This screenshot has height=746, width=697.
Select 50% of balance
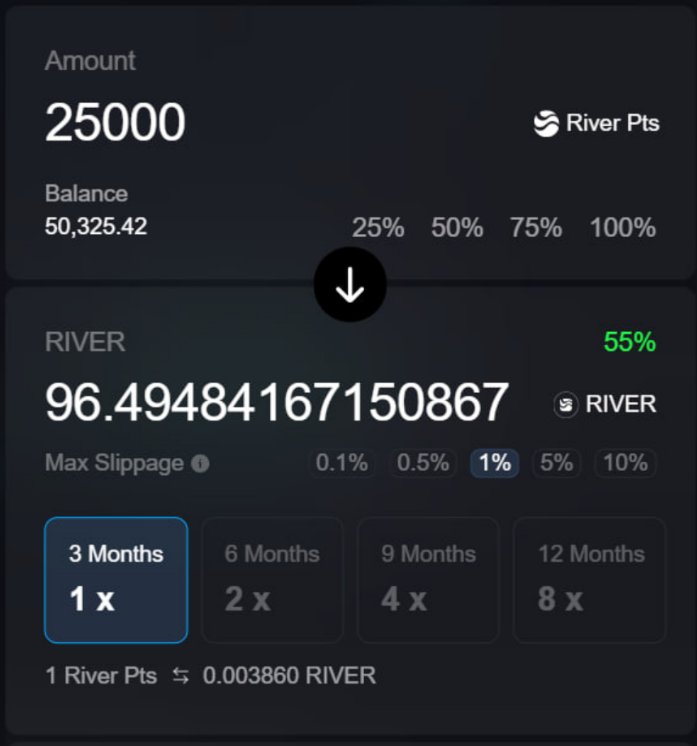pos(457,228)
